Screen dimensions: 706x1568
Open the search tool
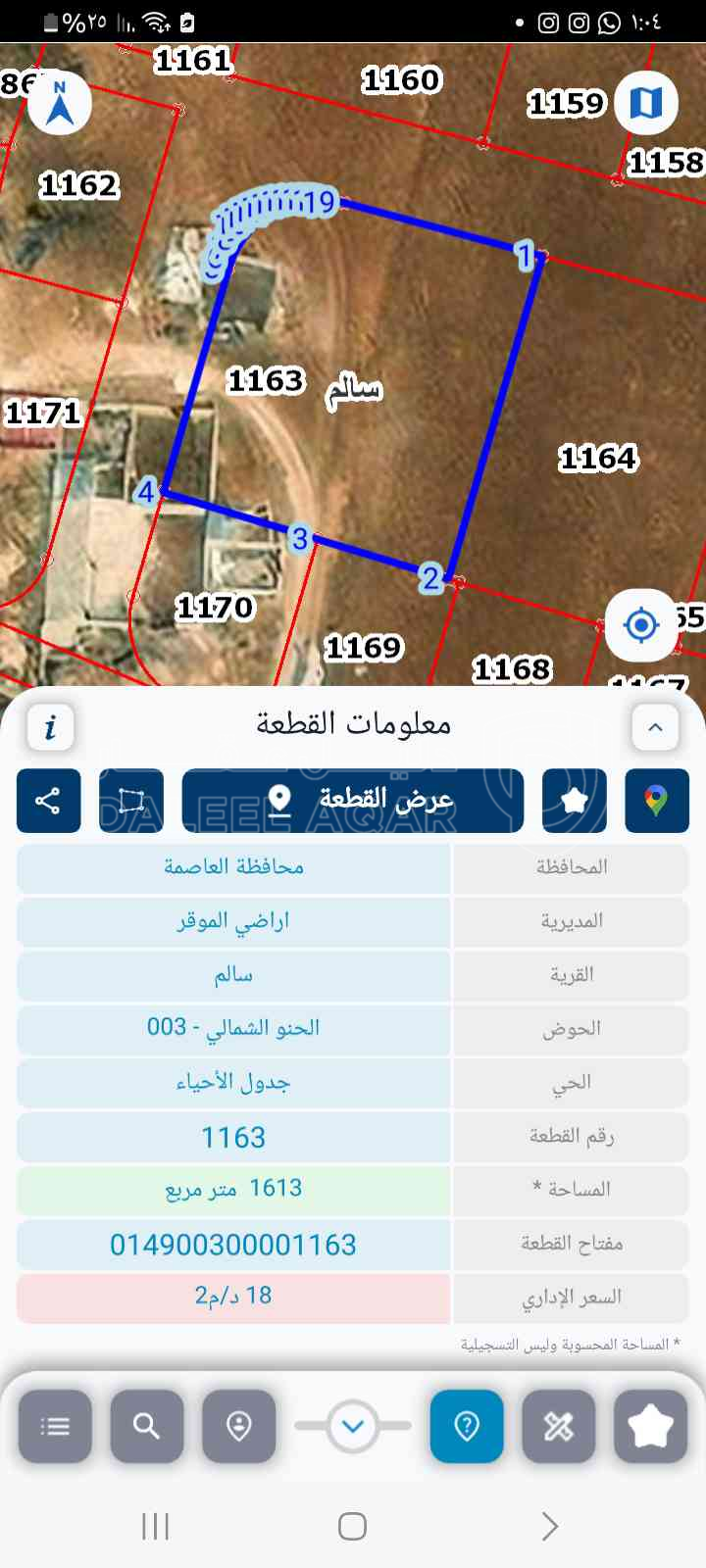[x=147, y=1426]
